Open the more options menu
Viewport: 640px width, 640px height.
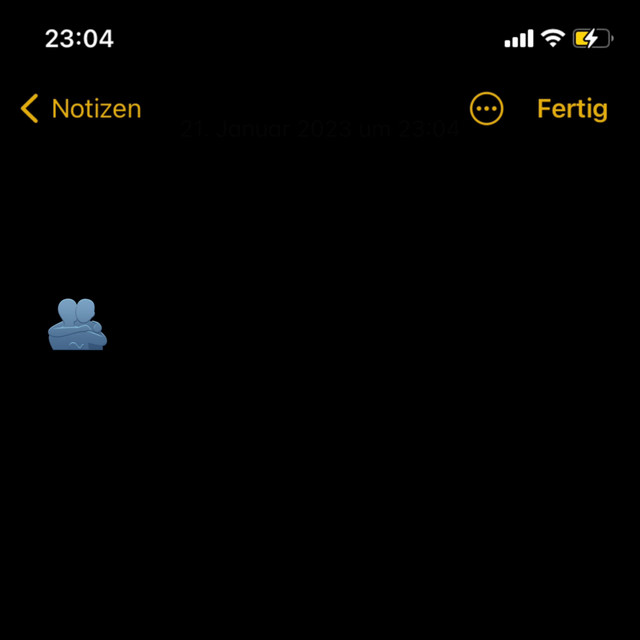tap(487, 109)
